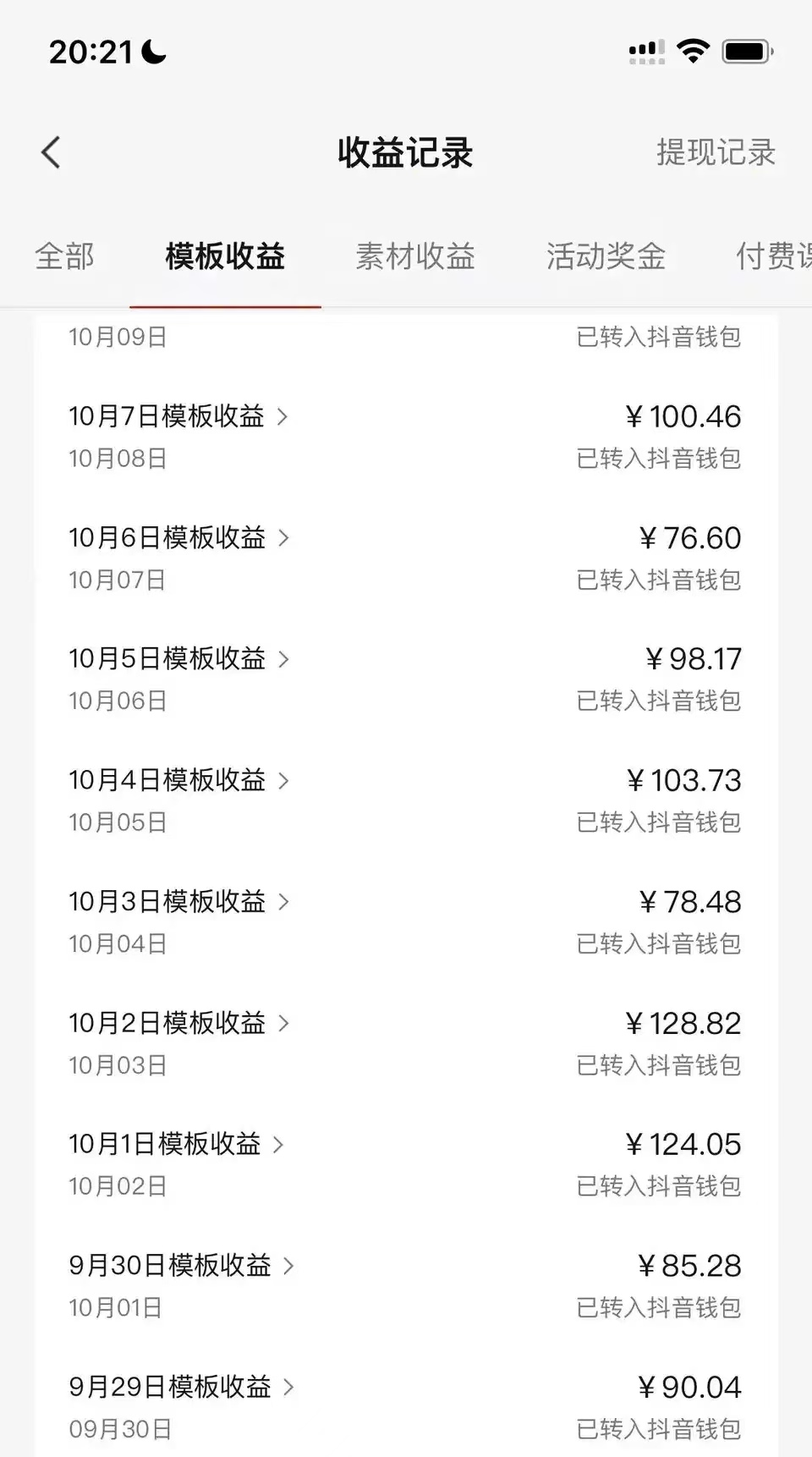Open 10月3日模板收益 details
Viewport: 812px width, 1457px height.
[406, 922]
